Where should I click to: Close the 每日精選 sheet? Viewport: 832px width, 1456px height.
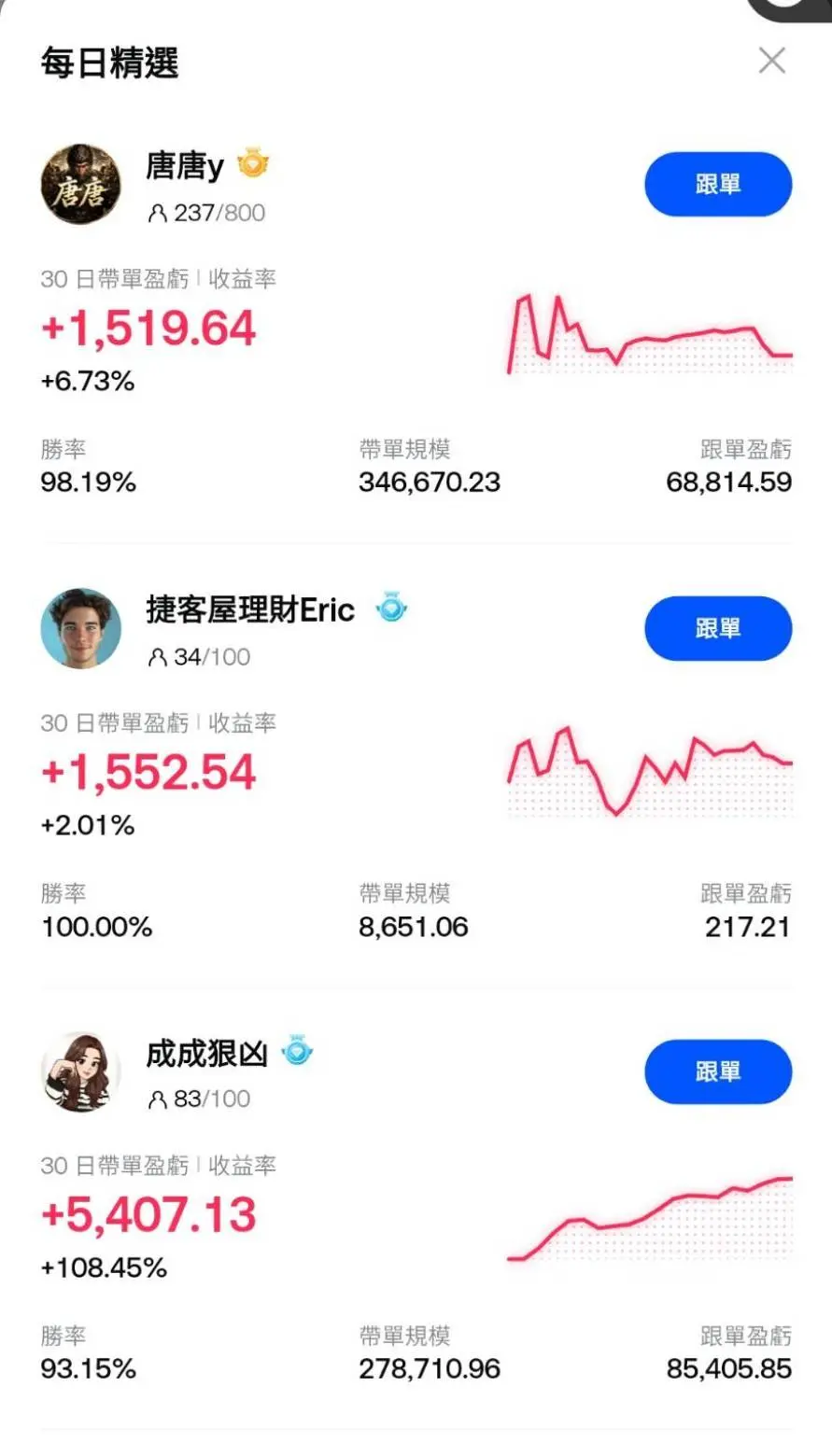(771, 61)
